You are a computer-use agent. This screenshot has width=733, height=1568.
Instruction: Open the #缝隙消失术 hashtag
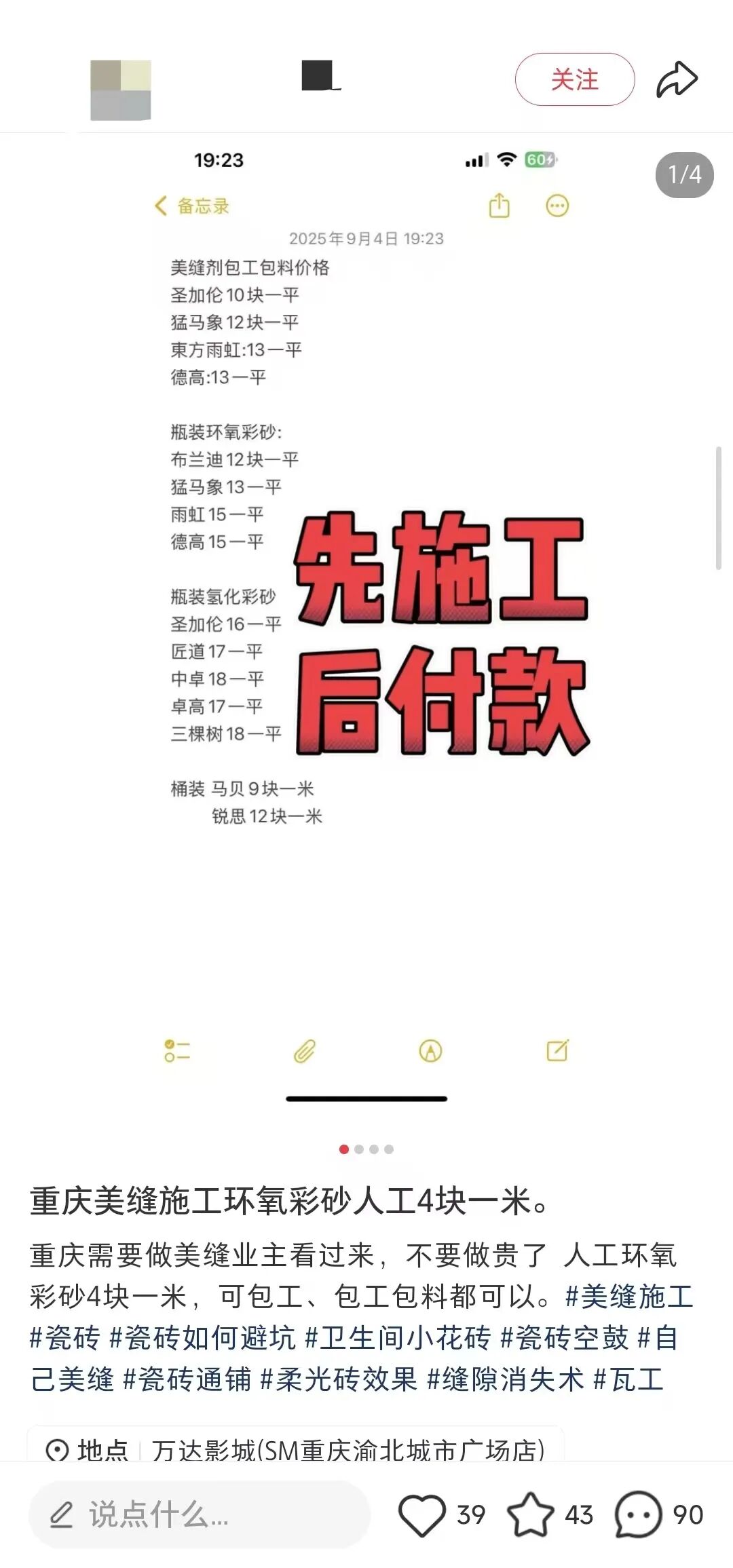(506, 1379)
